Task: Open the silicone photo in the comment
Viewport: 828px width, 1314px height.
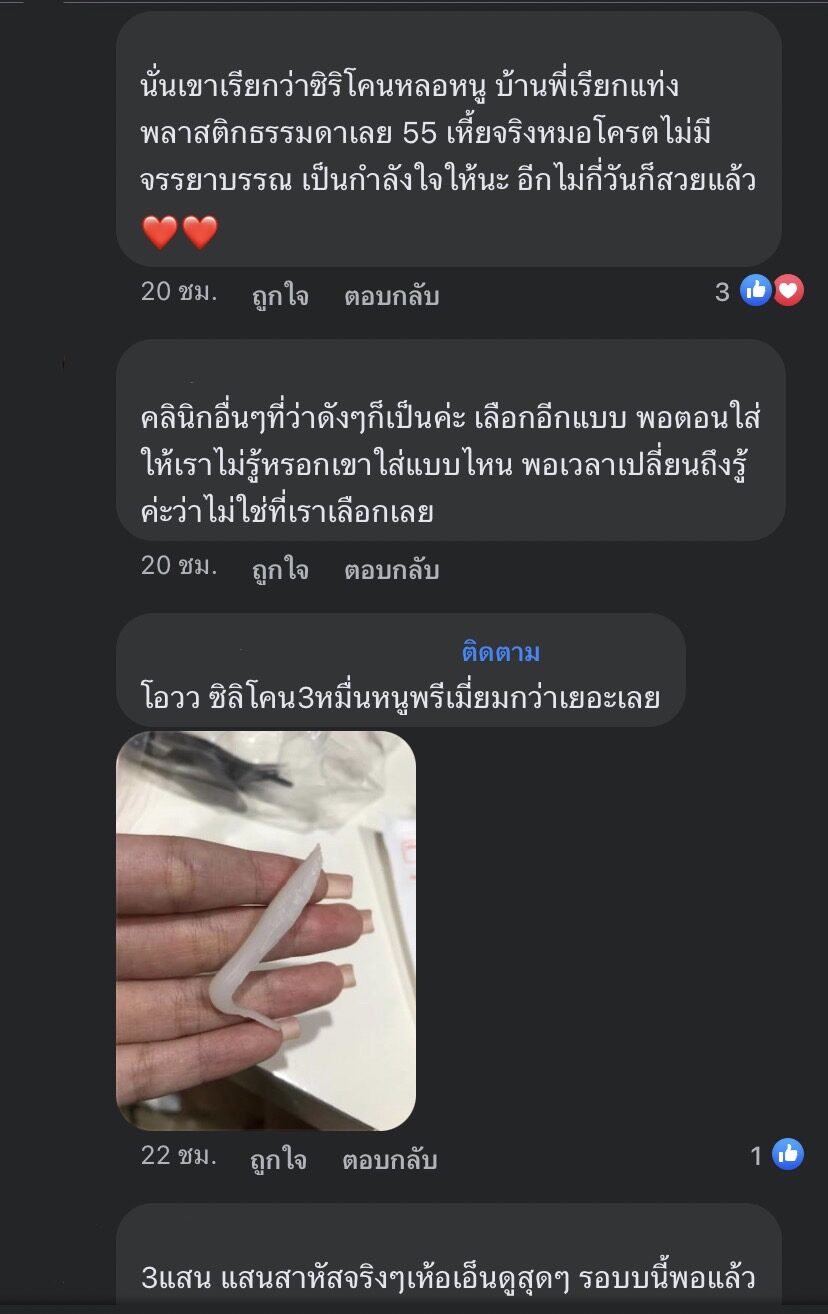Action: click(266, 931)
